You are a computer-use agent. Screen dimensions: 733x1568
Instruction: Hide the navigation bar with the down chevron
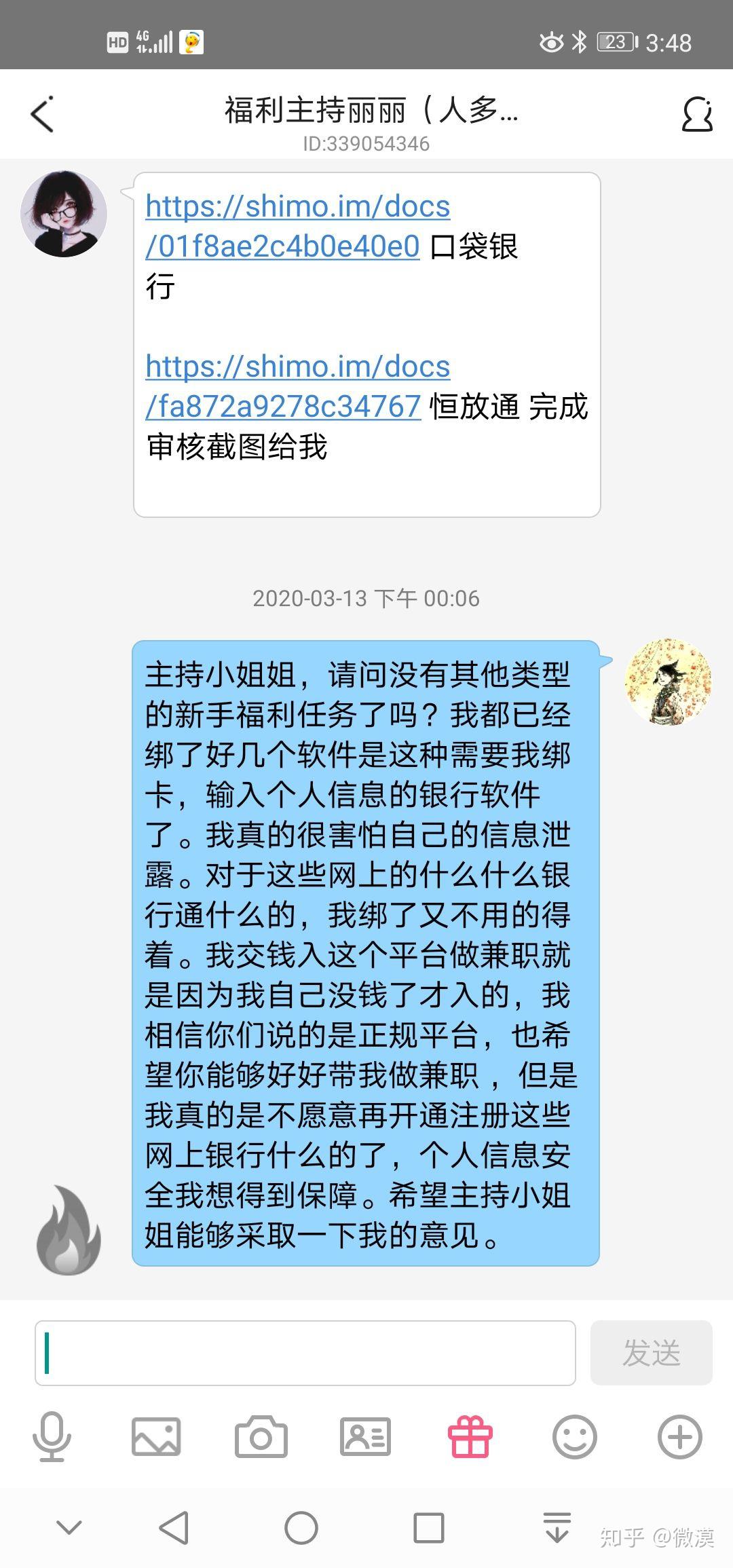click(69, 1529)
